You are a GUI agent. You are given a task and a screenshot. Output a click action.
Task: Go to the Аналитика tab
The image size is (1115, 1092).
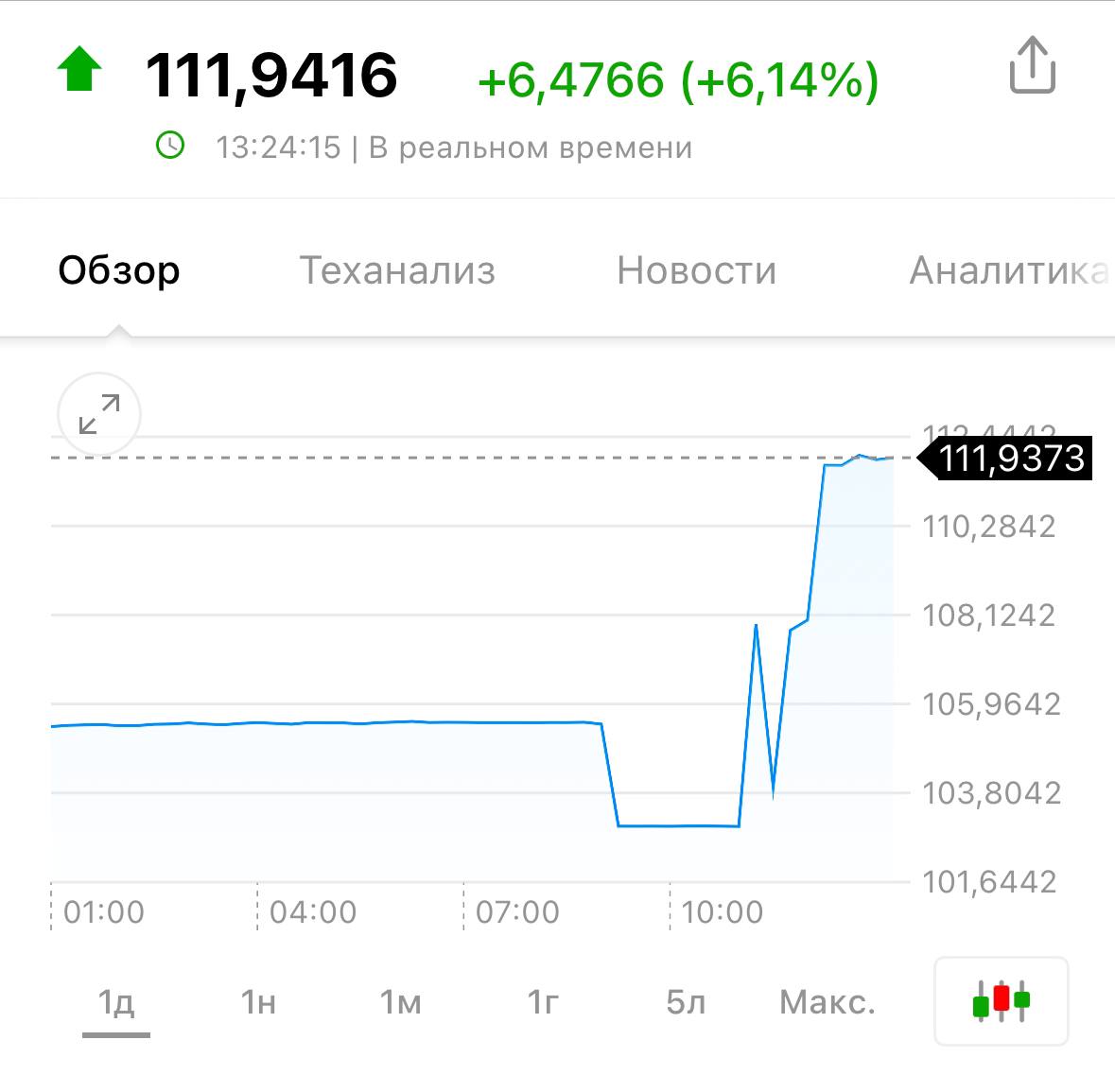[x=1008, y=270]
